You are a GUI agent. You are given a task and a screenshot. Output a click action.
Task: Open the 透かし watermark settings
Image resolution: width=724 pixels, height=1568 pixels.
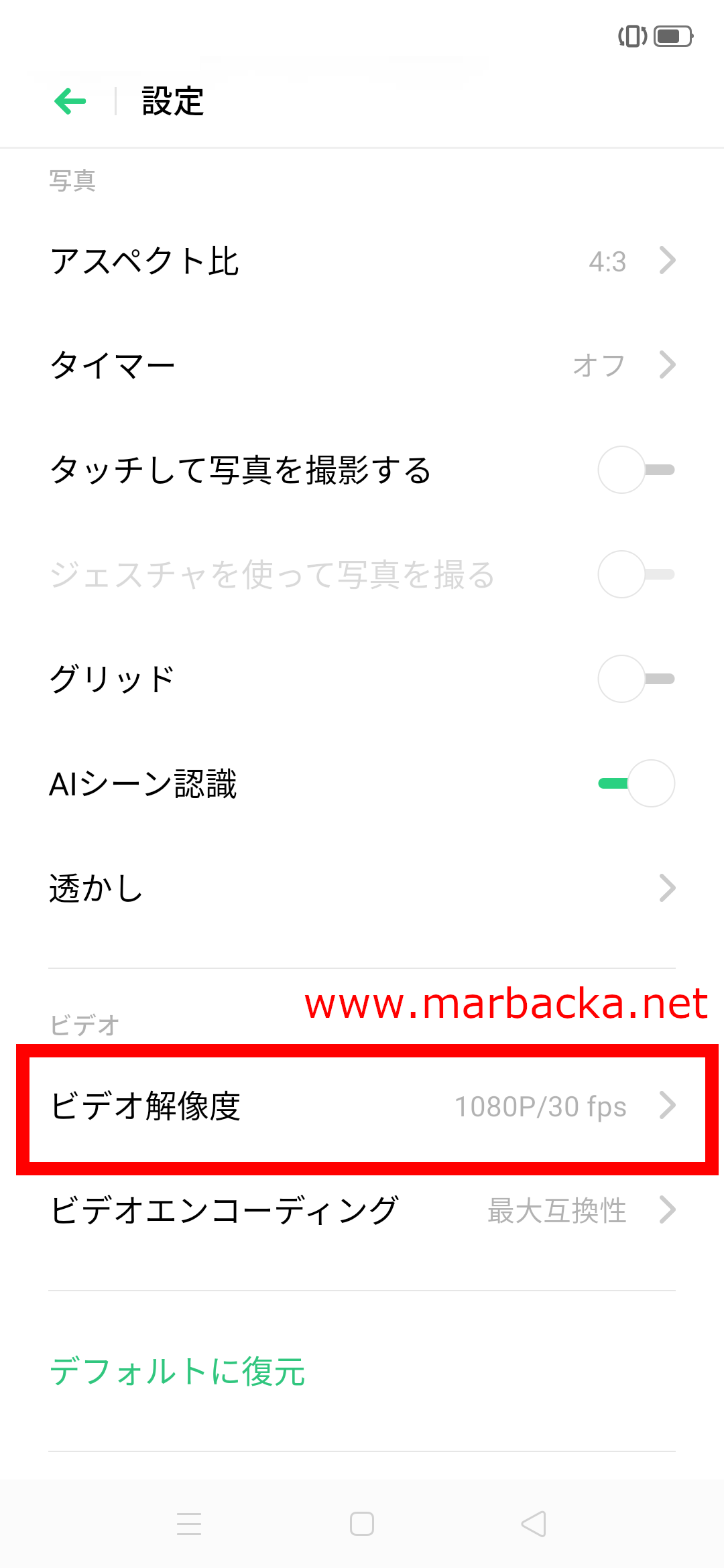click(362, 888)
